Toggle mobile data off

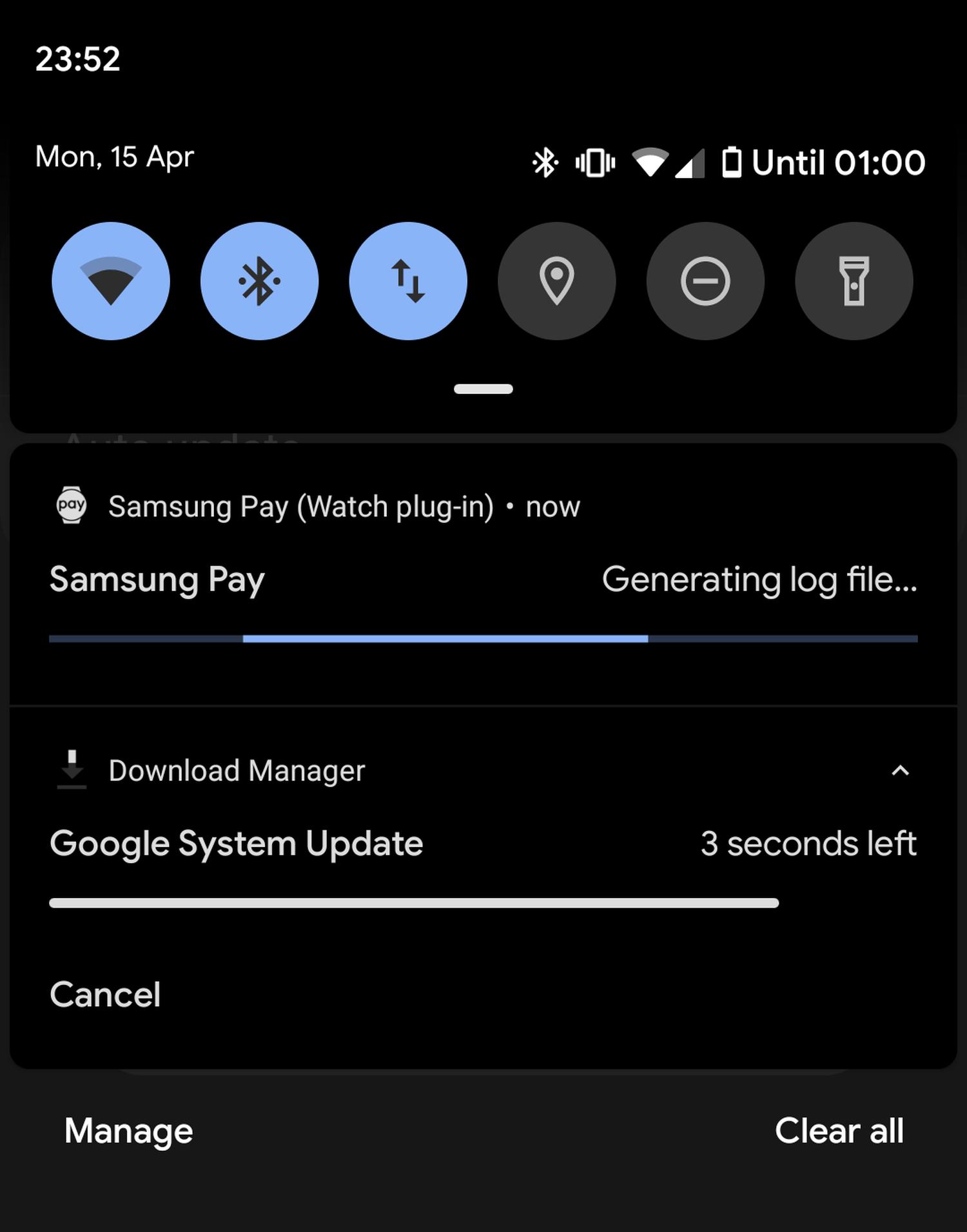click(408, 281)
